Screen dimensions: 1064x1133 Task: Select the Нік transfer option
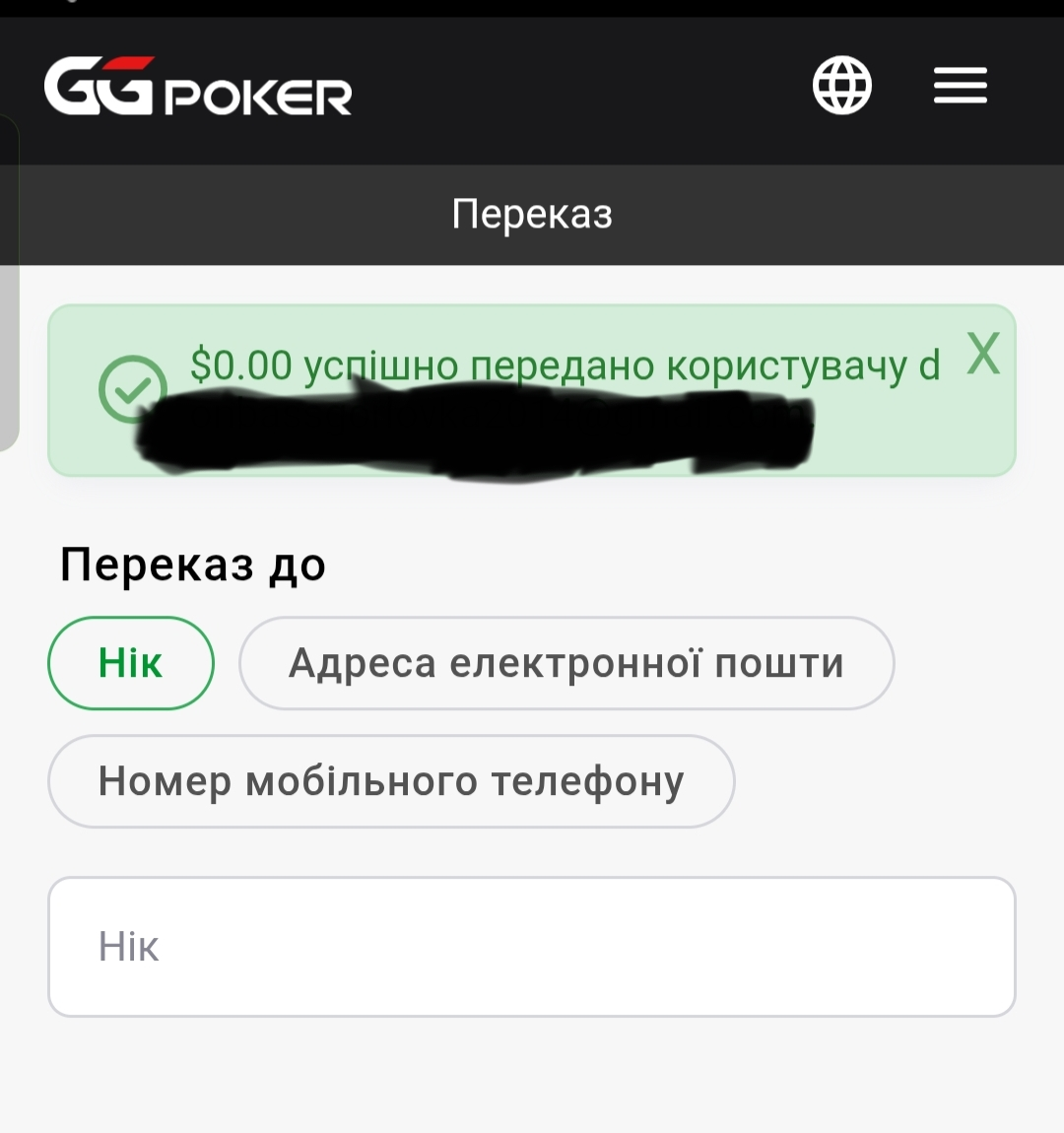(131, 663)
